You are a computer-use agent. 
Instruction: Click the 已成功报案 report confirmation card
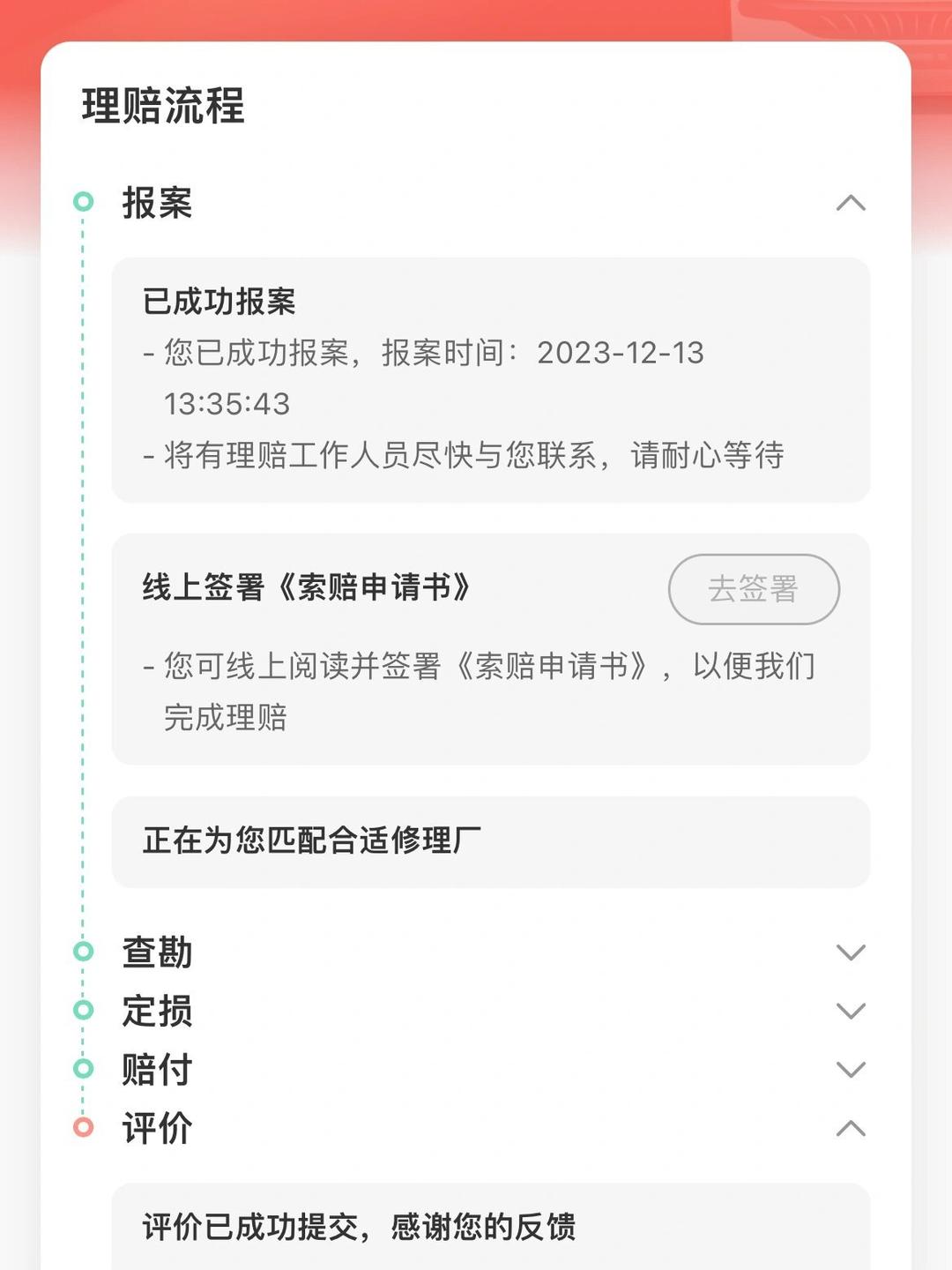490,379
